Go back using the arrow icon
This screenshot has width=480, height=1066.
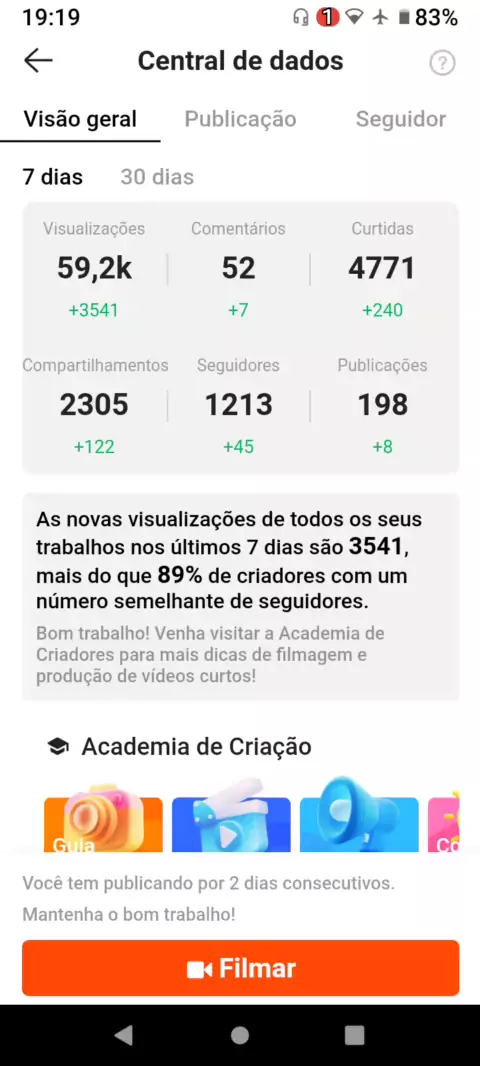pyautogui.click(x=38, y=61)
